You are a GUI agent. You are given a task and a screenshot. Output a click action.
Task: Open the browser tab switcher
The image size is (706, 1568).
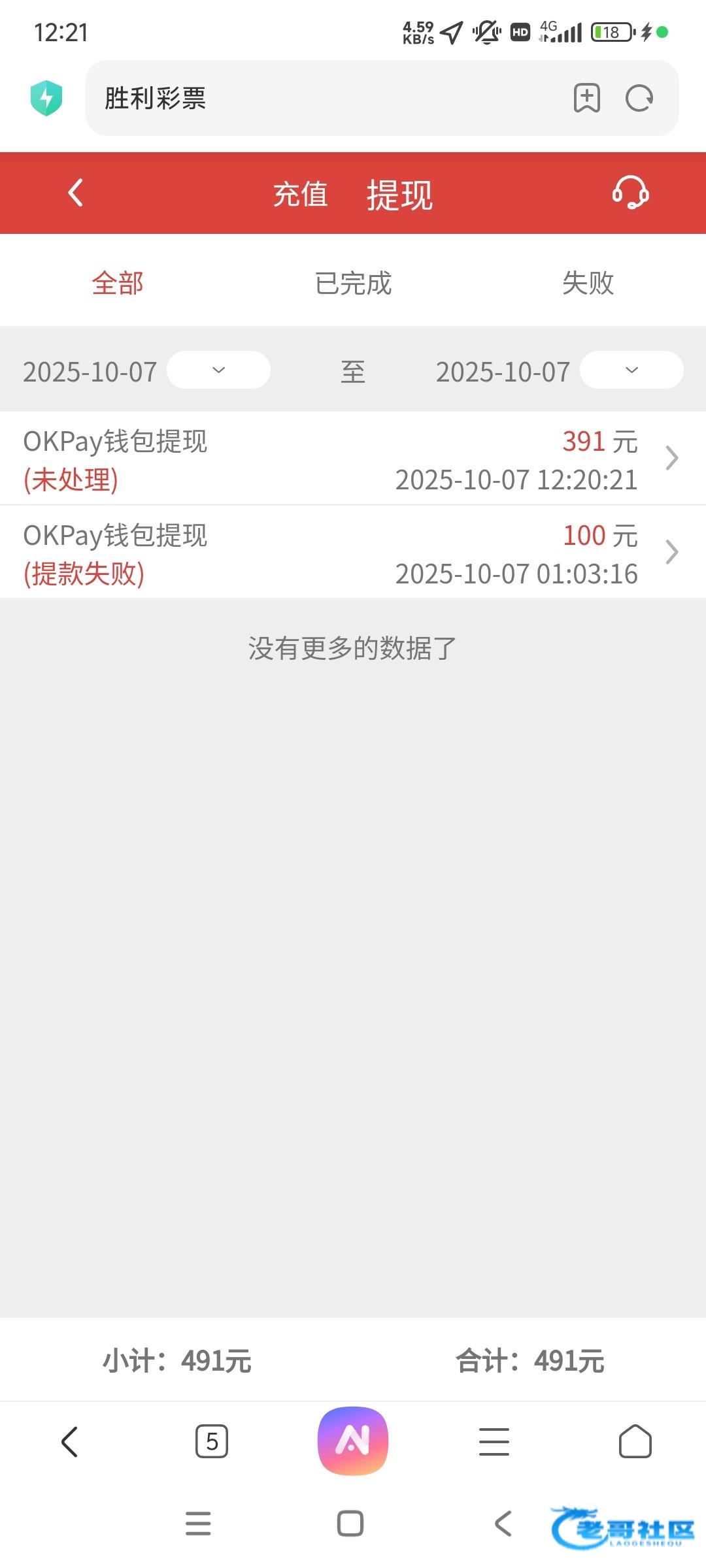[x=212, y=1442]
